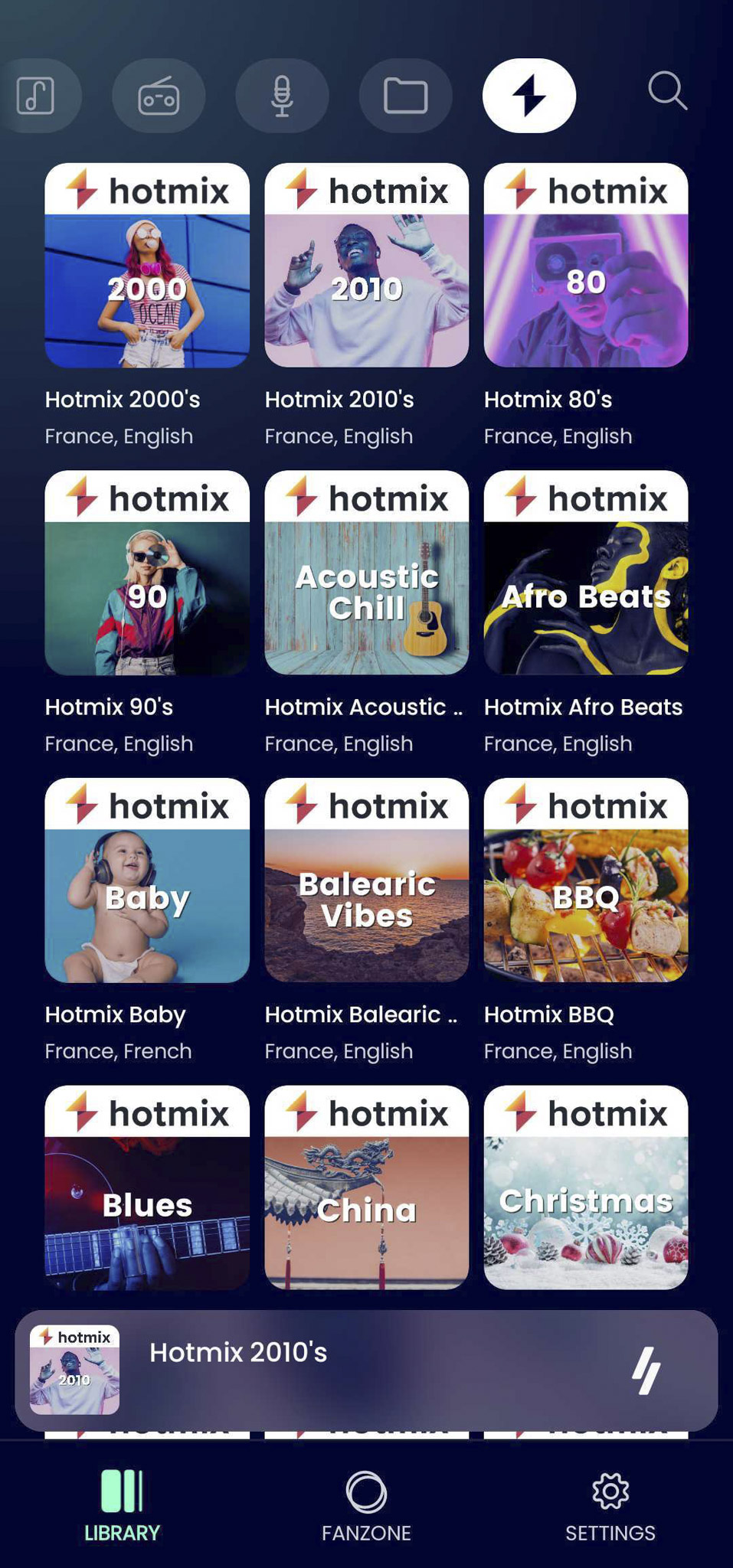Screen dimensions: 733x1568
Task: Open Hotmix Blues station
Action: [x=147, y=1187]
